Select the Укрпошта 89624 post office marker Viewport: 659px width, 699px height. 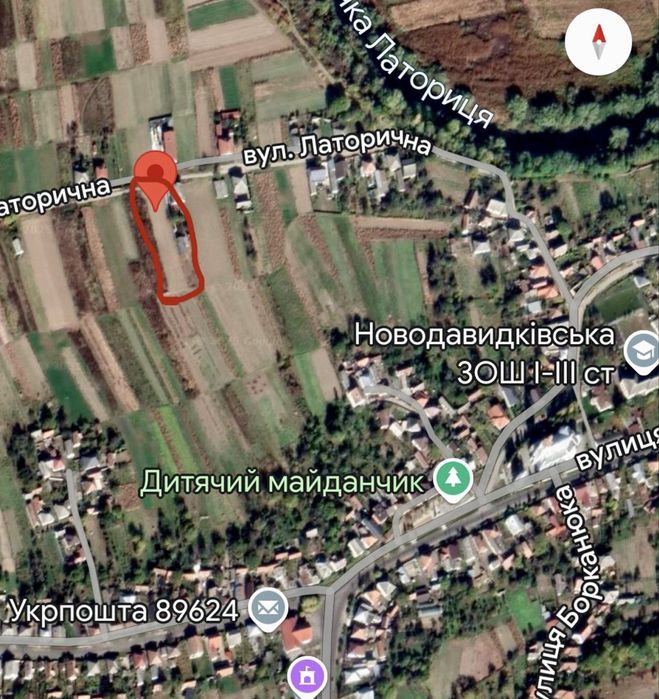pyautogui.click(x=267, y=606)
